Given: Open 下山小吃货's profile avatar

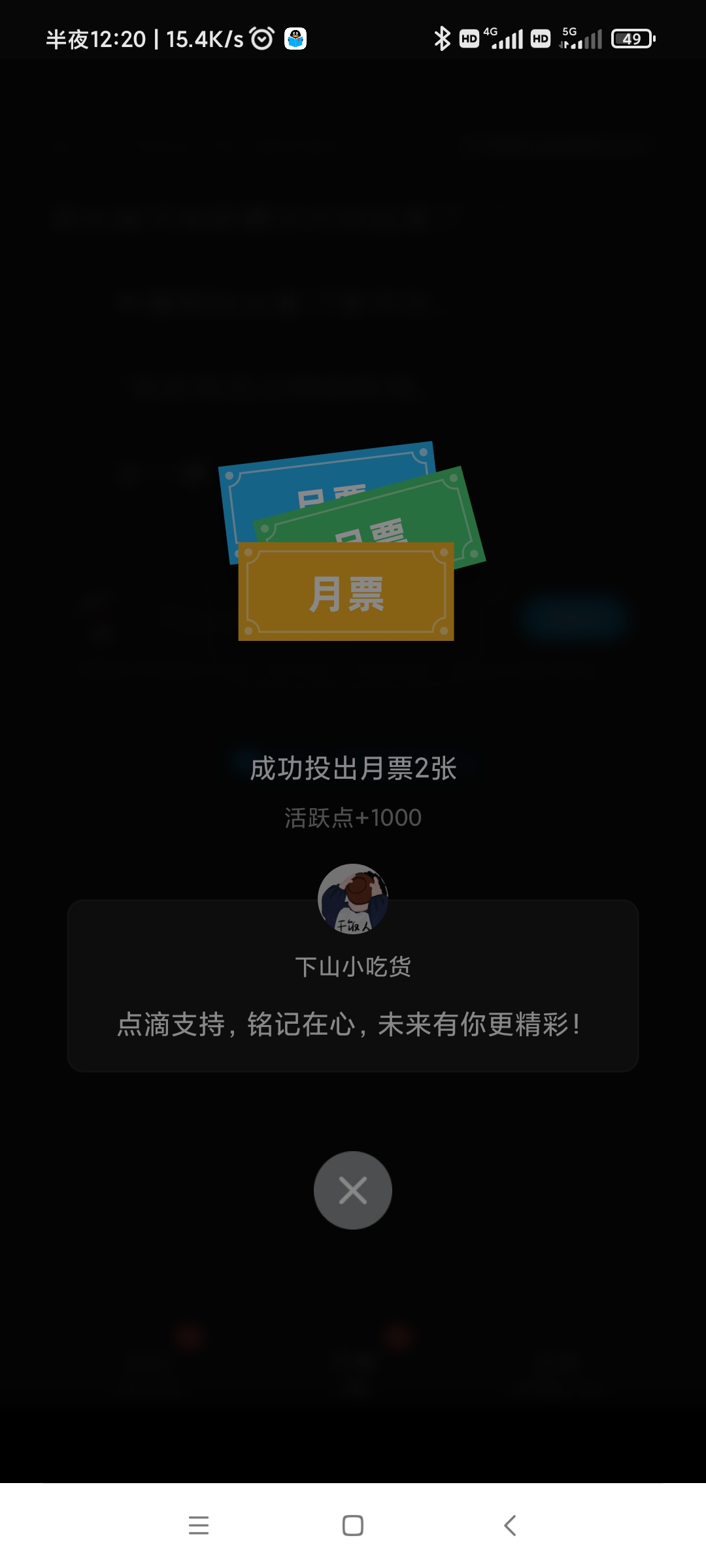Looking at the screenshot, I should click(x=353, y=899).
